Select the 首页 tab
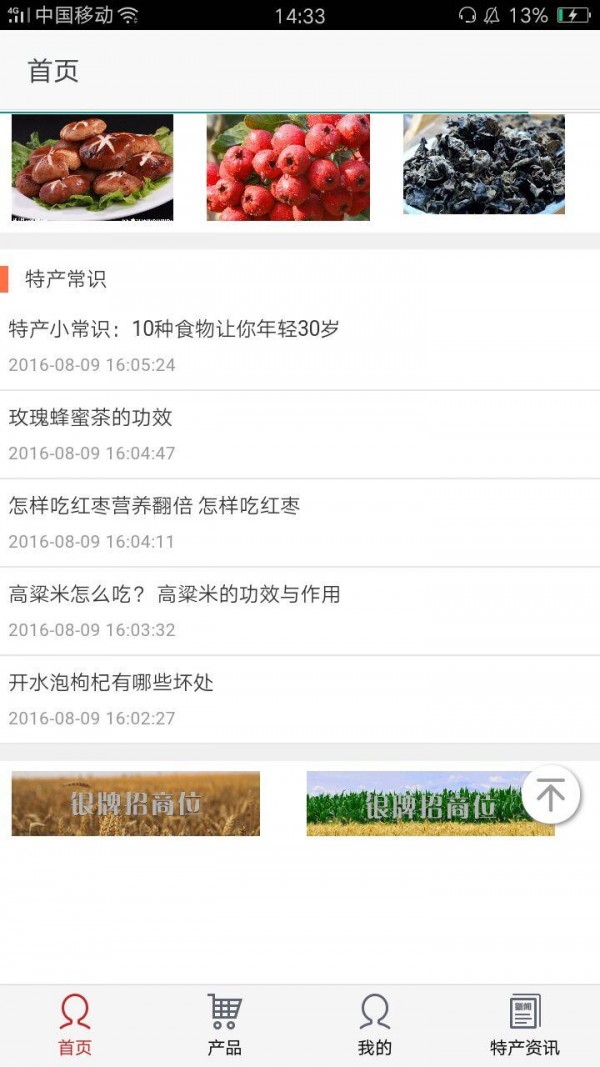This screenshot has height=1067, width=600. [75, 1025]
